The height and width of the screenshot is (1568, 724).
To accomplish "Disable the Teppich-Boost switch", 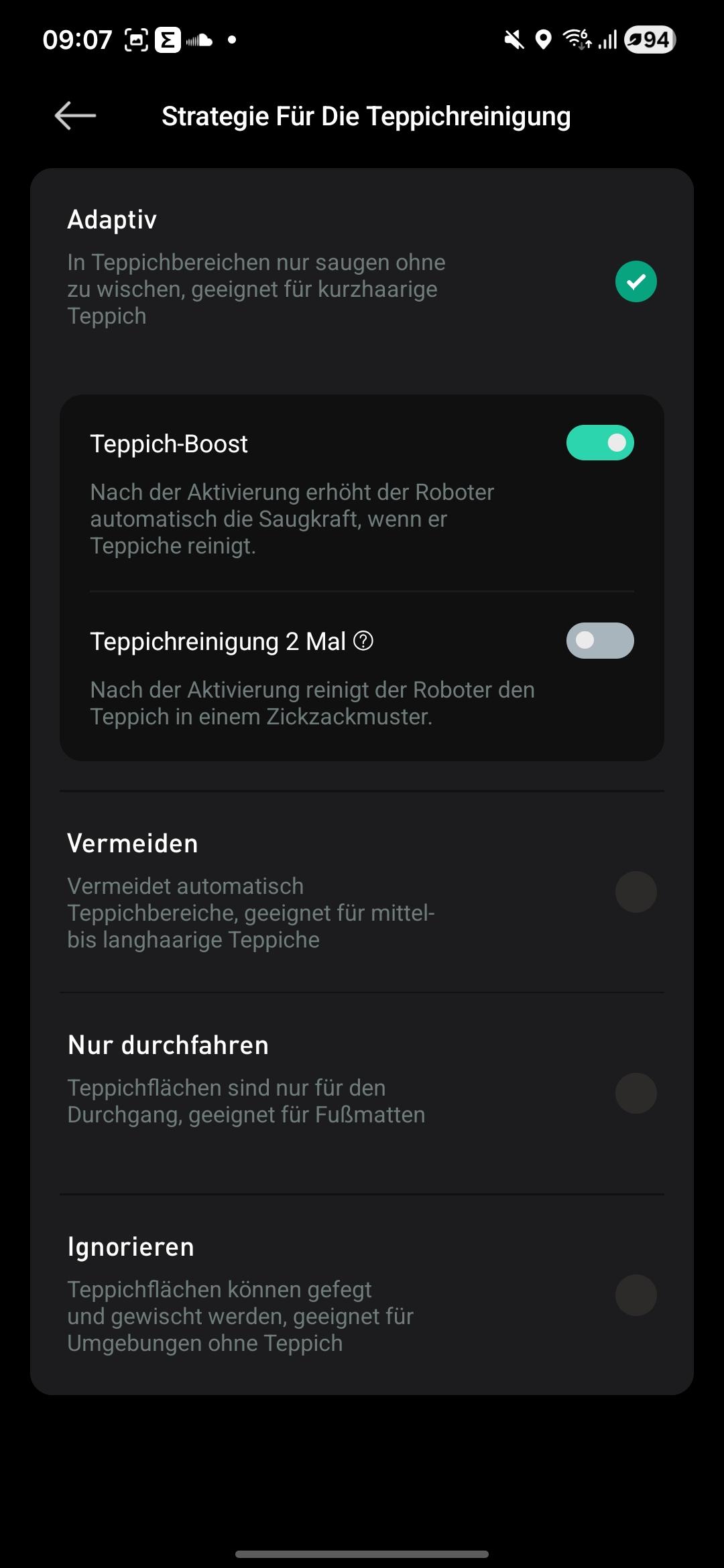I will [x=599, y=443].
